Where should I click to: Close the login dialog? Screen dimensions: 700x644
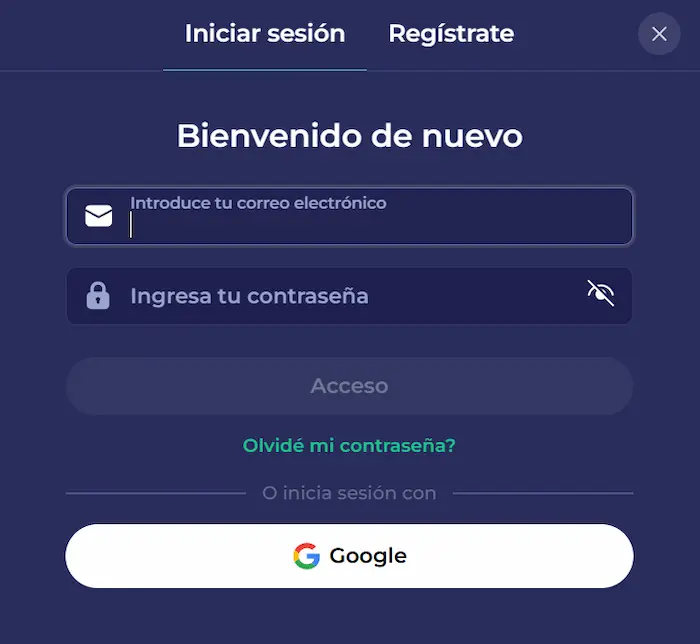(659, 34)
